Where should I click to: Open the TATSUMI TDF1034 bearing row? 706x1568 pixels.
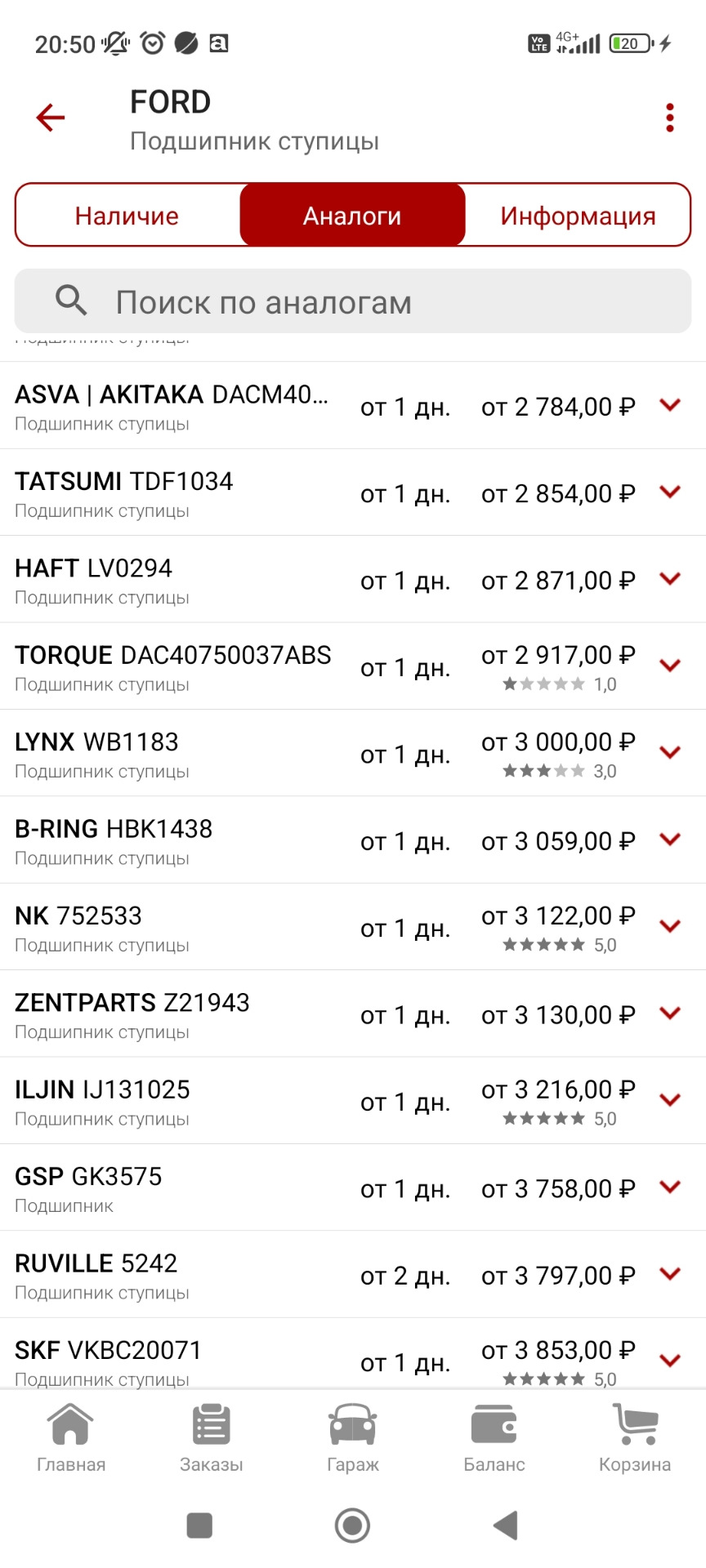[180, 492]
